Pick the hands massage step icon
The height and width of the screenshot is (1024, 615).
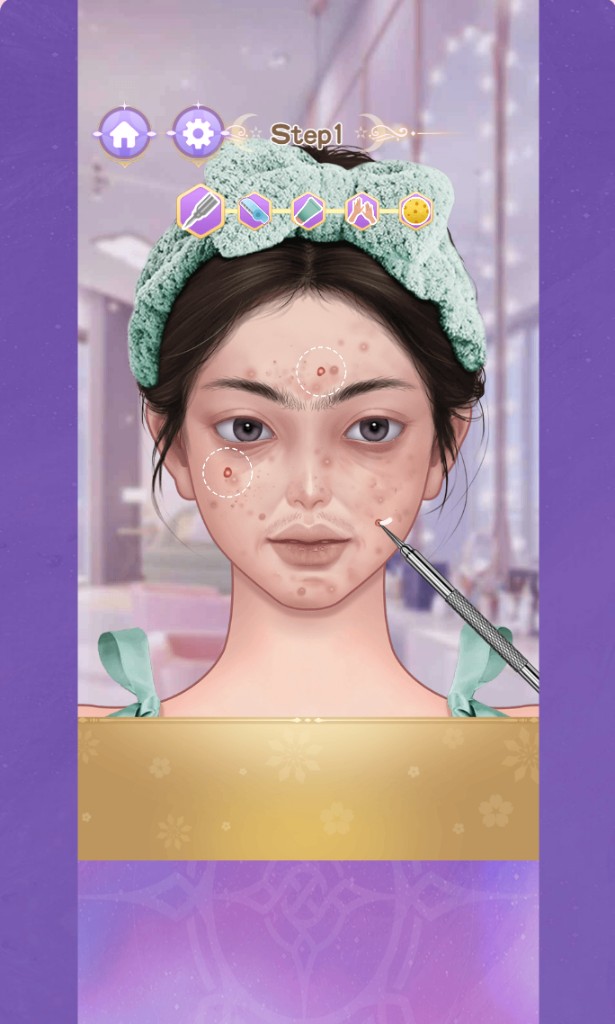(x=362, y=211)
